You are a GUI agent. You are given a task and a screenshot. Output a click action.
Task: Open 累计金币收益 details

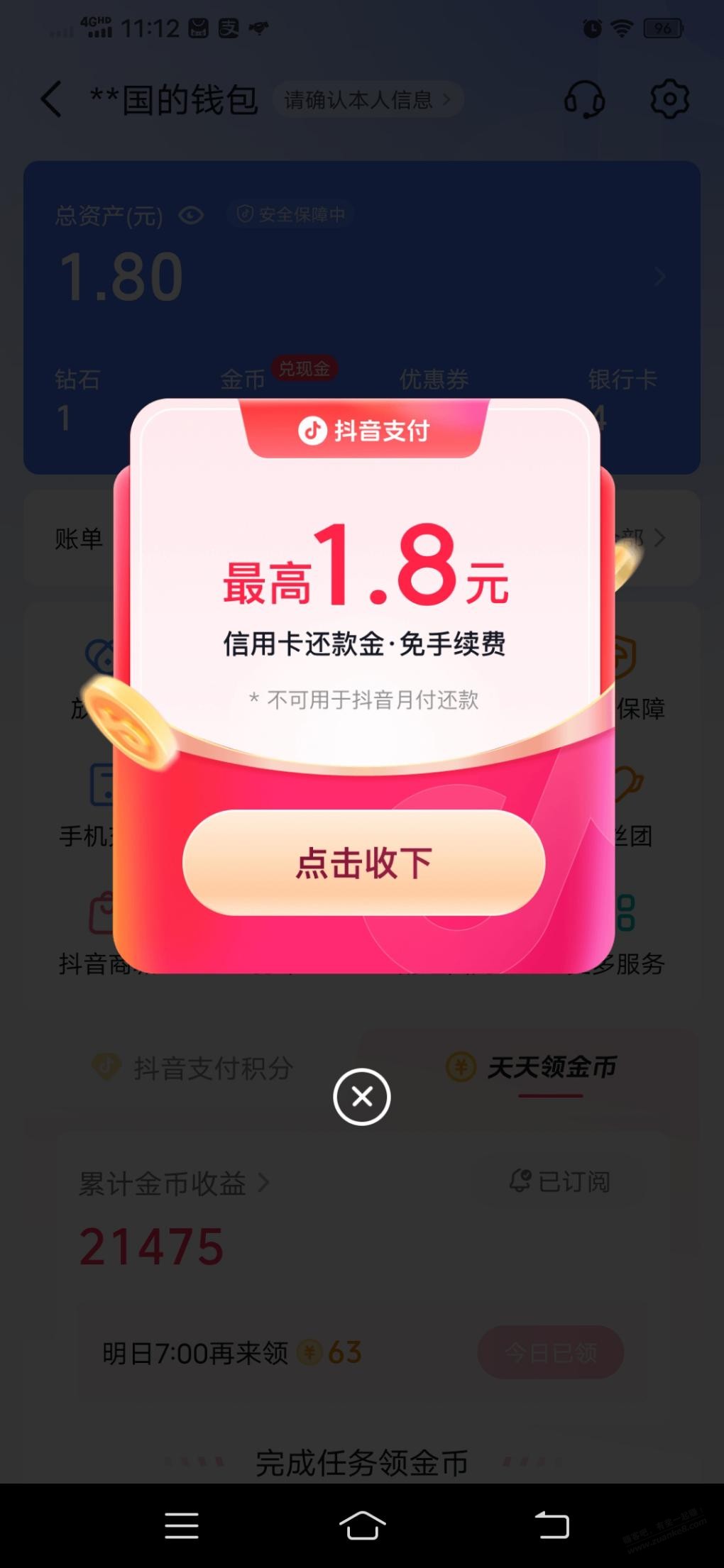point(173,1183)
